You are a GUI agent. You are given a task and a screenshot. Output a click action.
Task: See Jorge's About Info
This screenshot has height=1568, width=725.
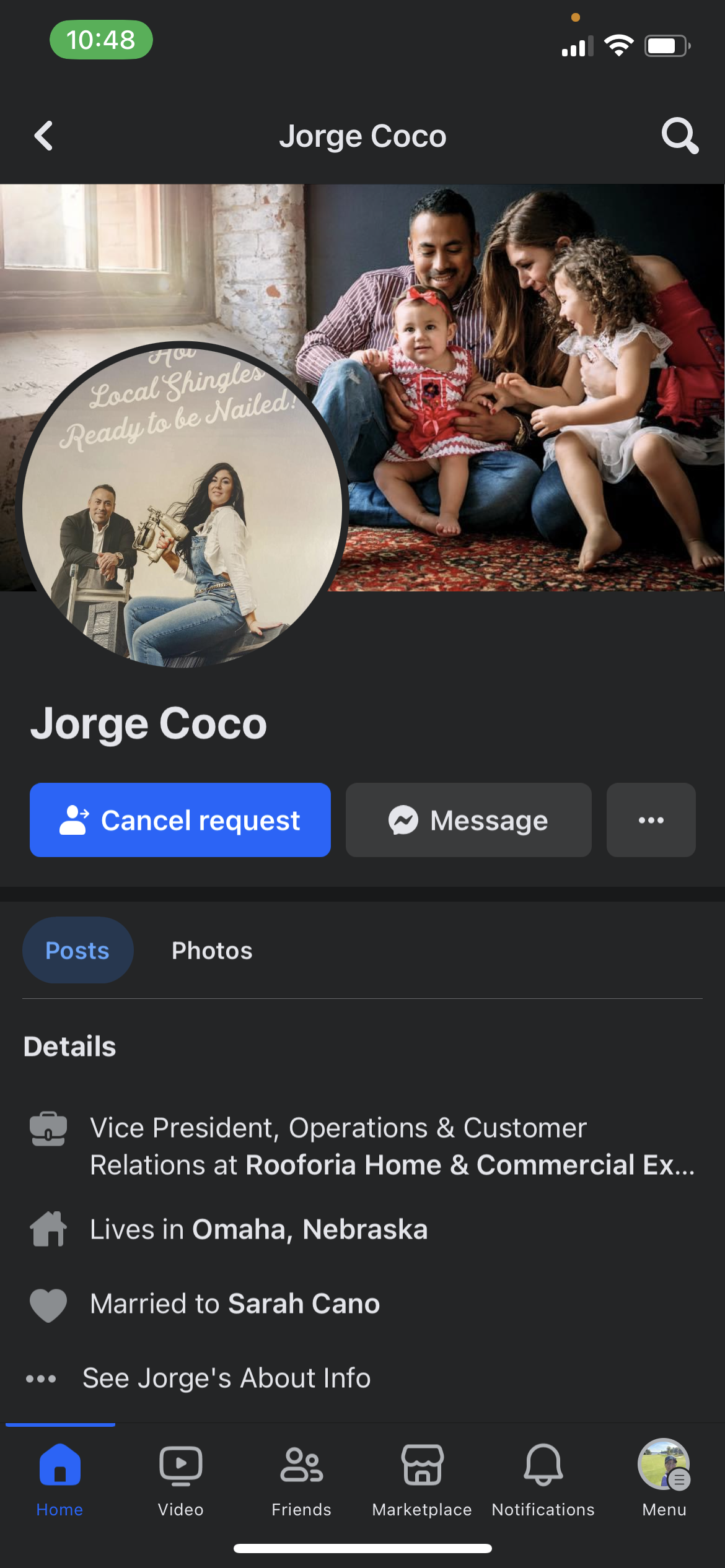[x=226, y=1379]
